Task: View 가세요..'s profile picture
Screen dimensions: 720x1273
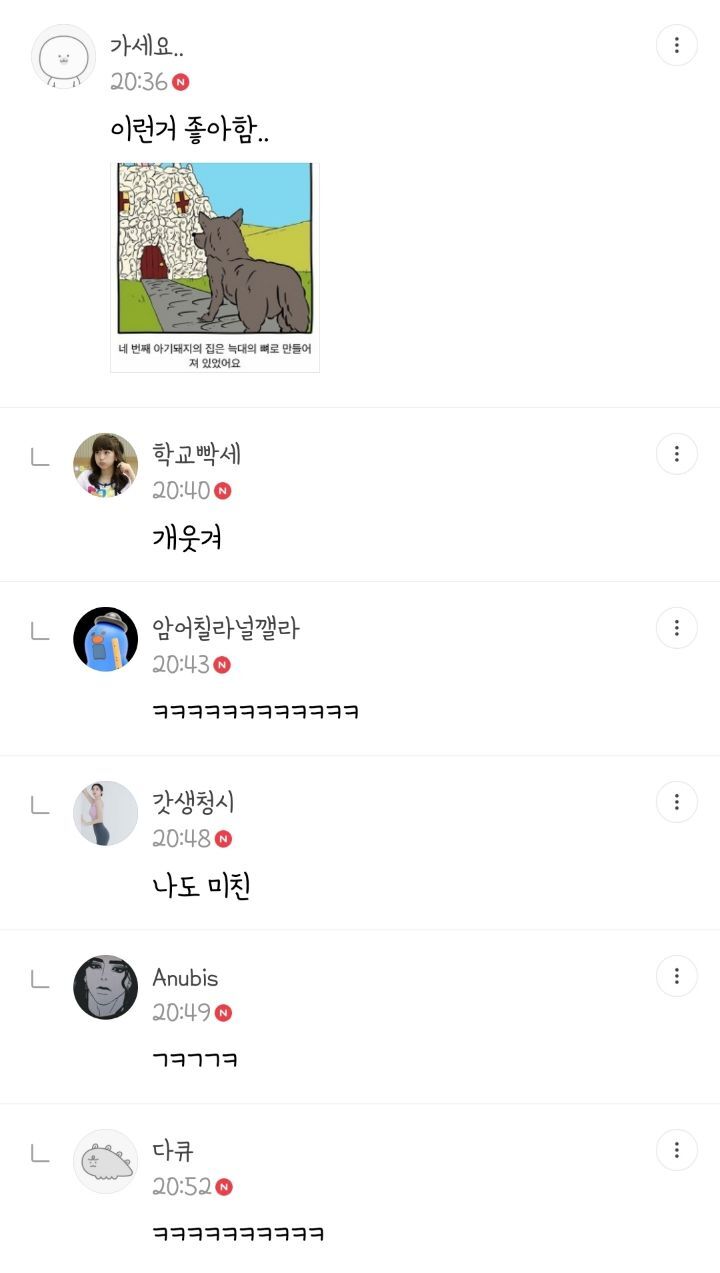Action: tap(64, 57)
